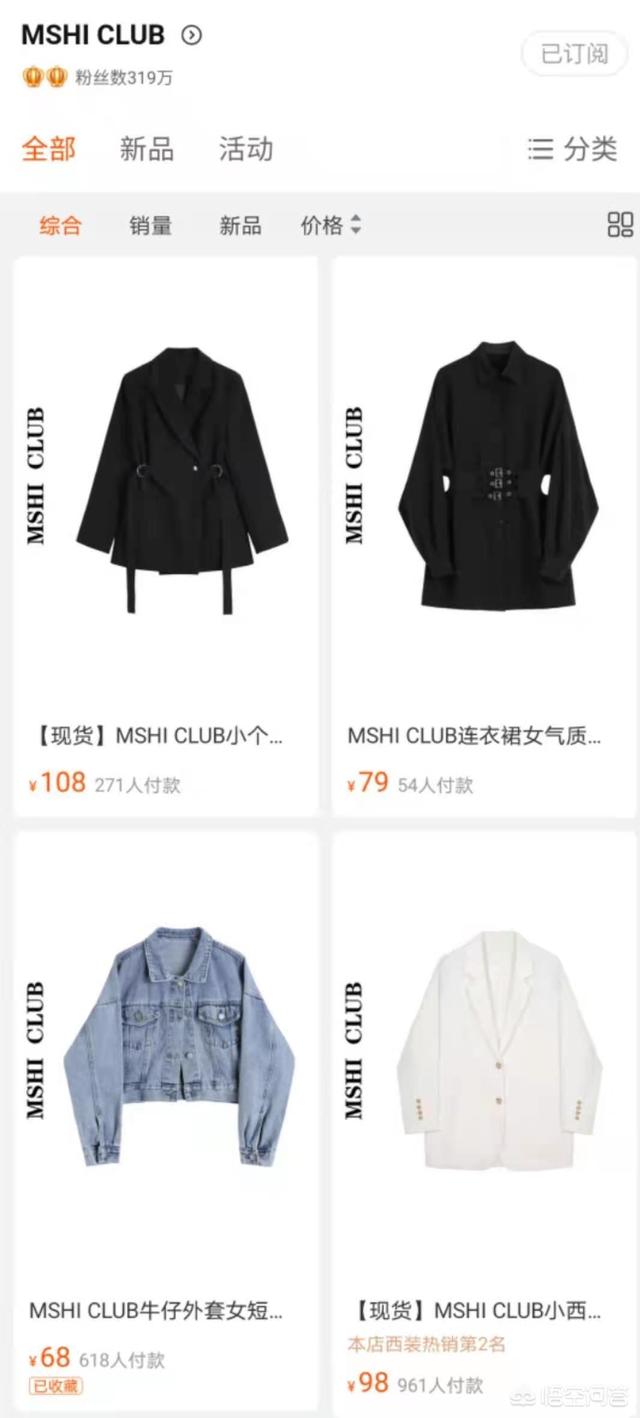The width and height of the screenshot is (640, 1418).
Task: Switch to the 活动 tab
Action: pos(246,150)
